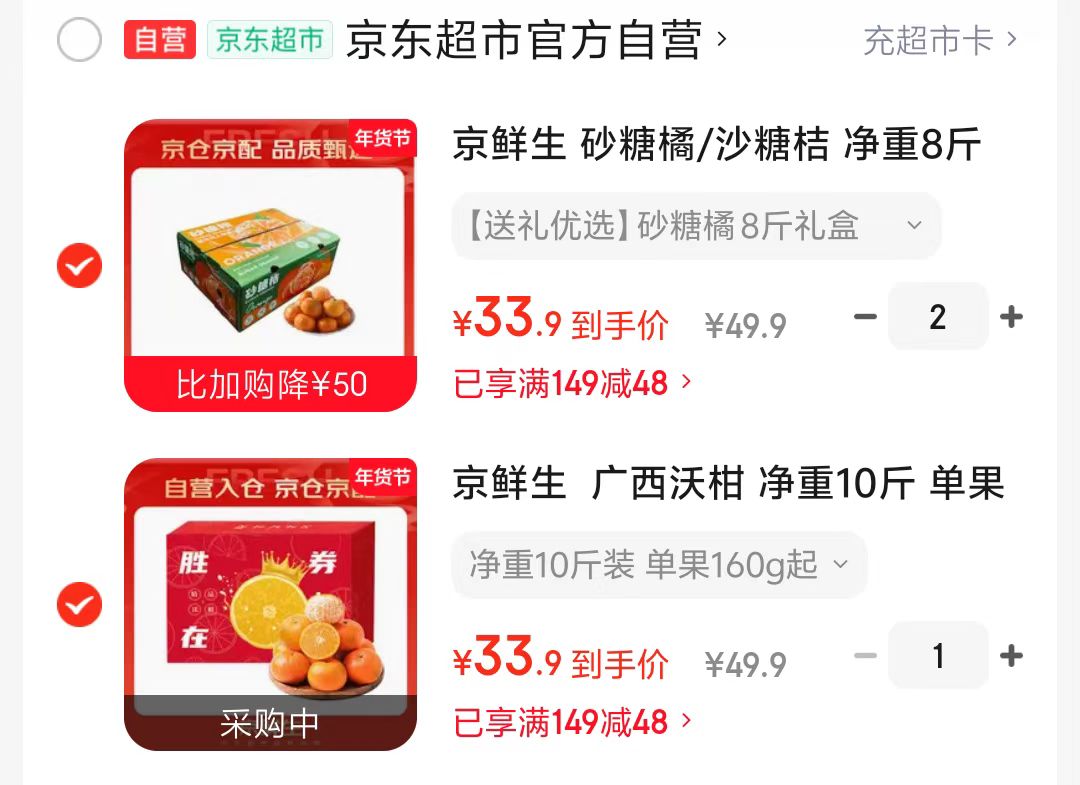Uncheck the 砂糖橘 item checkbox
The width and height of the screenshot is (1080, 785).
[79, 266]
